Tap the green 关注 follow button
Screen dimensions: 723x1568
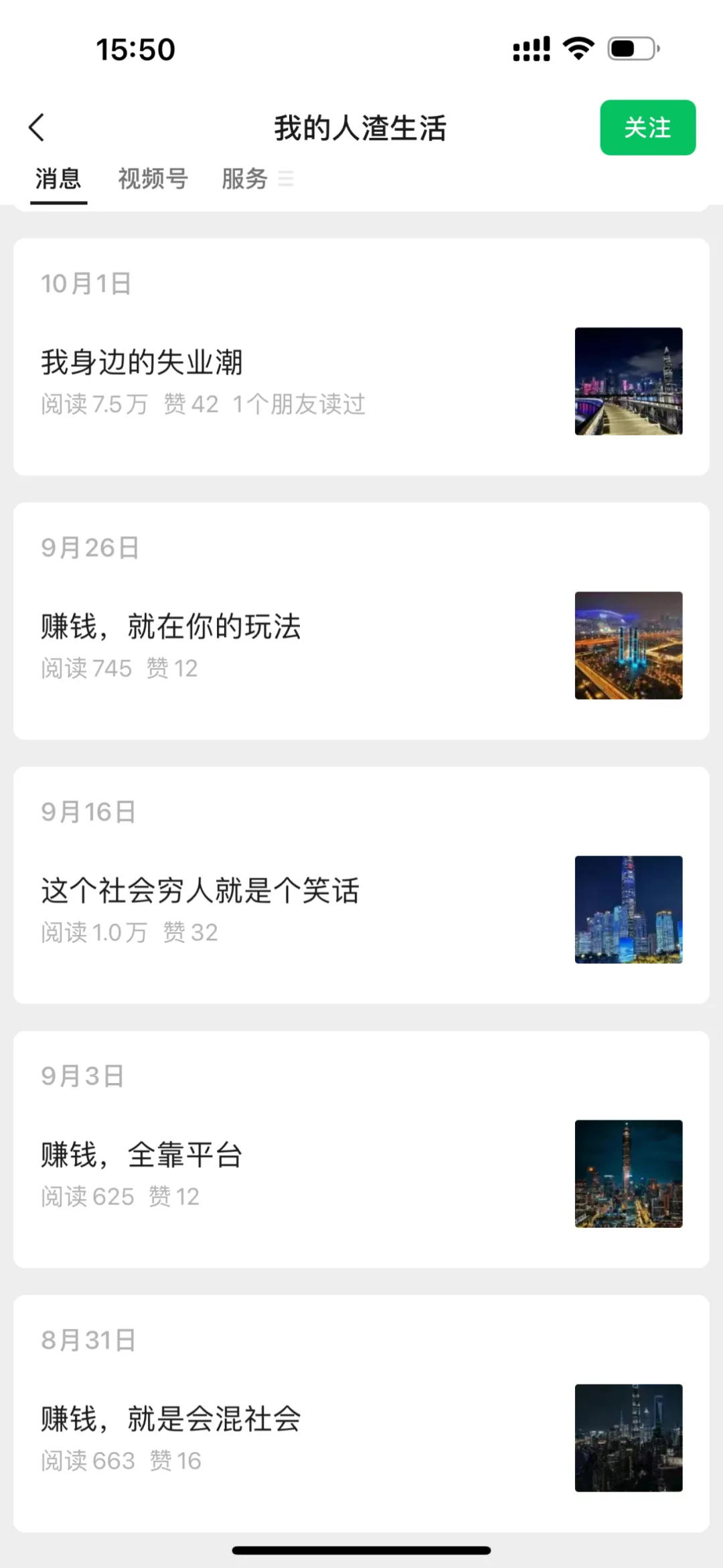pyautogui.click(x=647, y=127)
